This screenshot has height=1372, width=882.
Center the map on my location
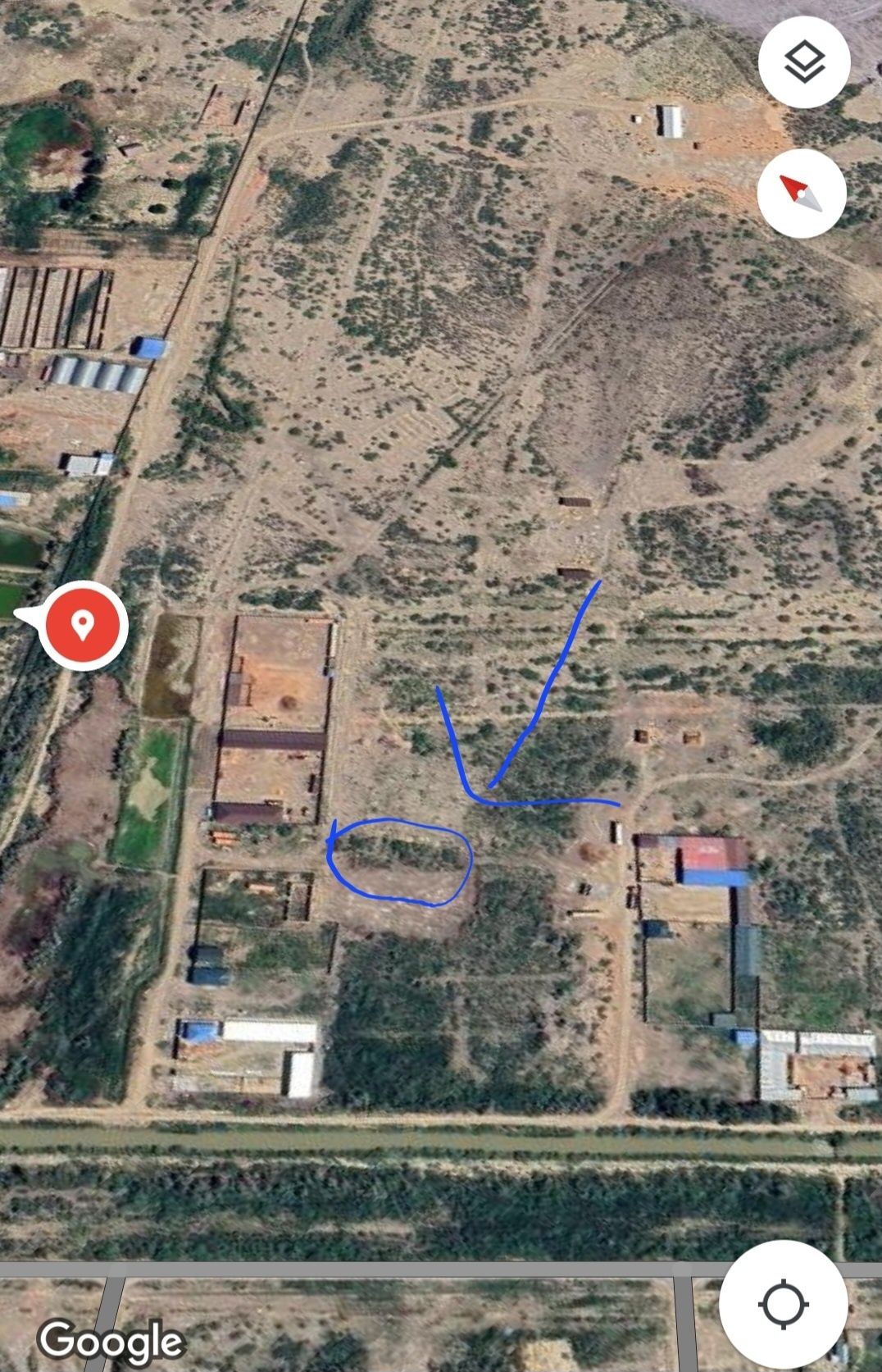click(x=783, y=1303)
